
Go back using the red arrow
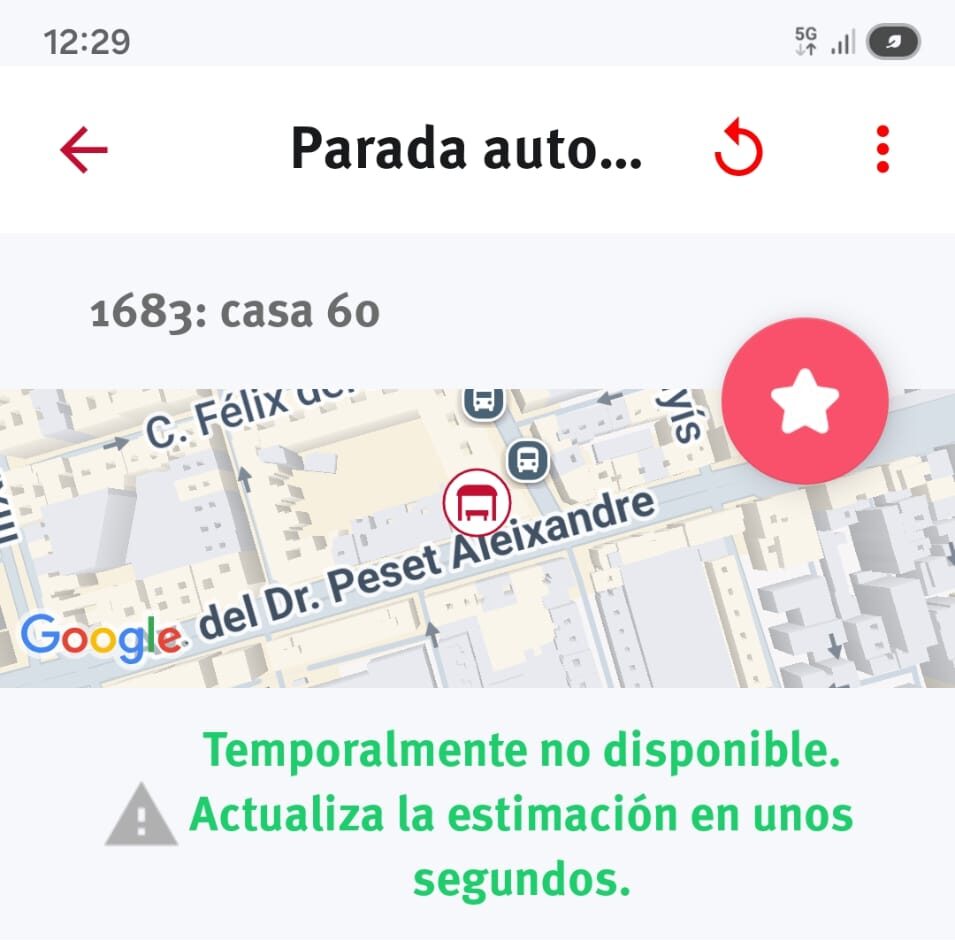tap(84, 150)
